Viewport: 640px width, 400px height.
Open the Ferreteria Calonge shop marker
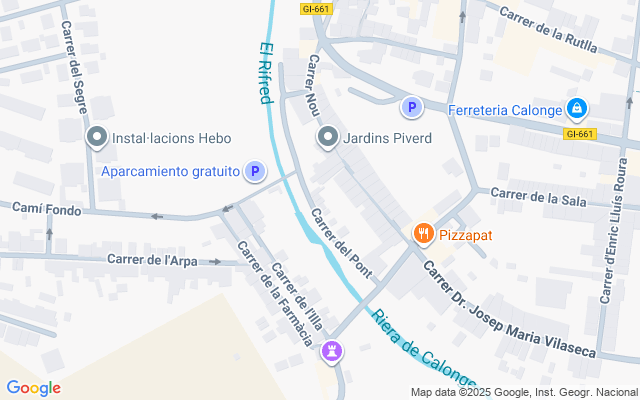(577, 109)
